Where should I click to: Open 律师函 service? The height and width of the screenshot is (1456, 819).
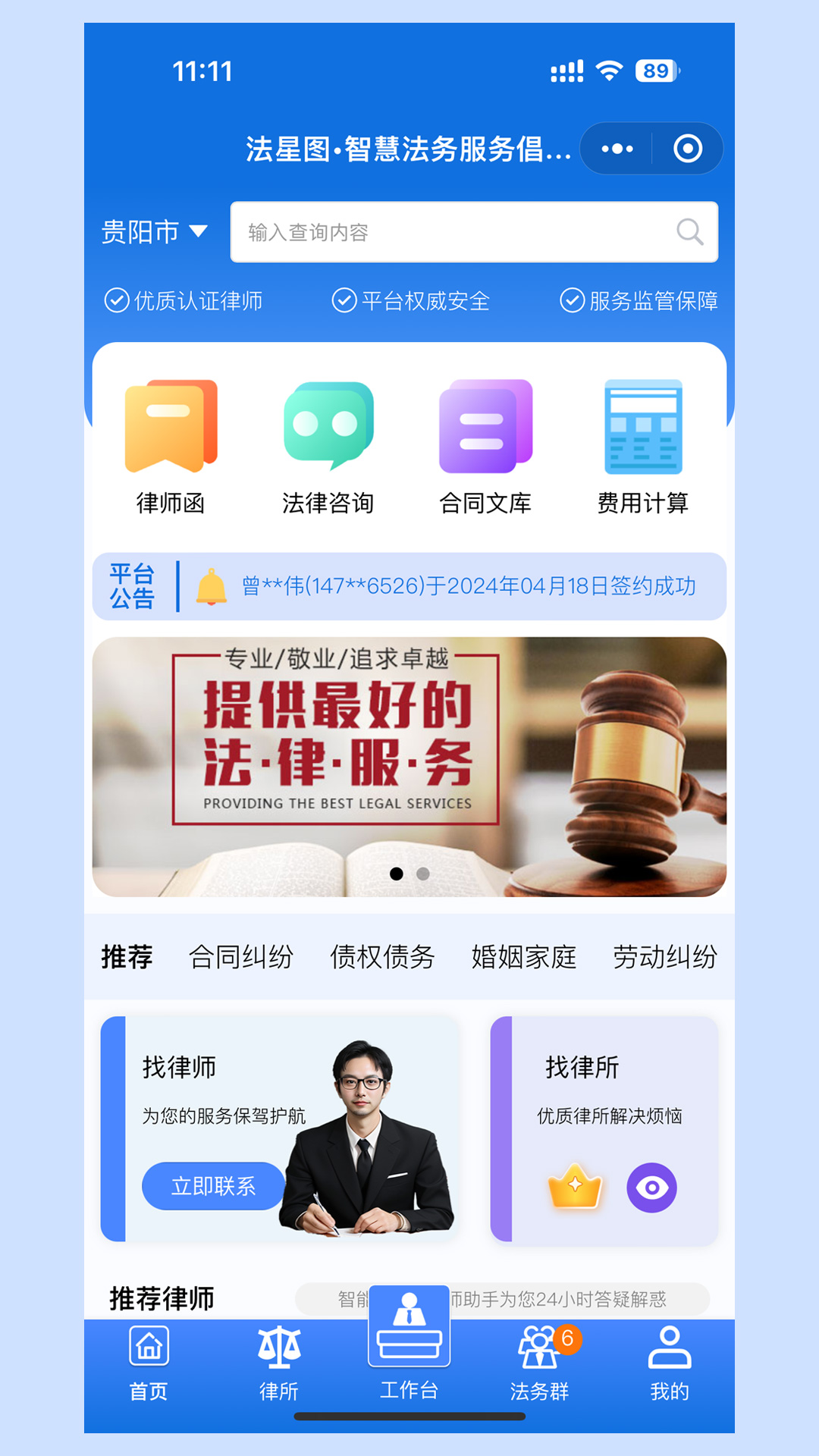coord(171,447)
